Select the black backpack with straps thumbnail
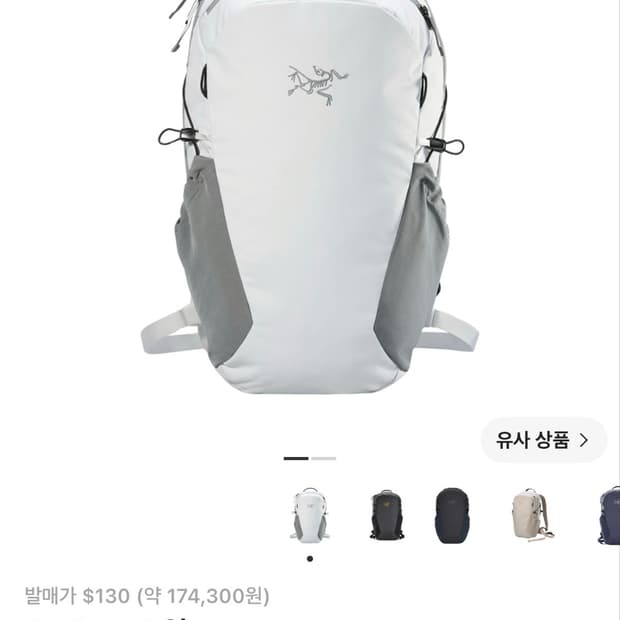Image resolution: width=620 pixels, height=620 pixels. 387,515
